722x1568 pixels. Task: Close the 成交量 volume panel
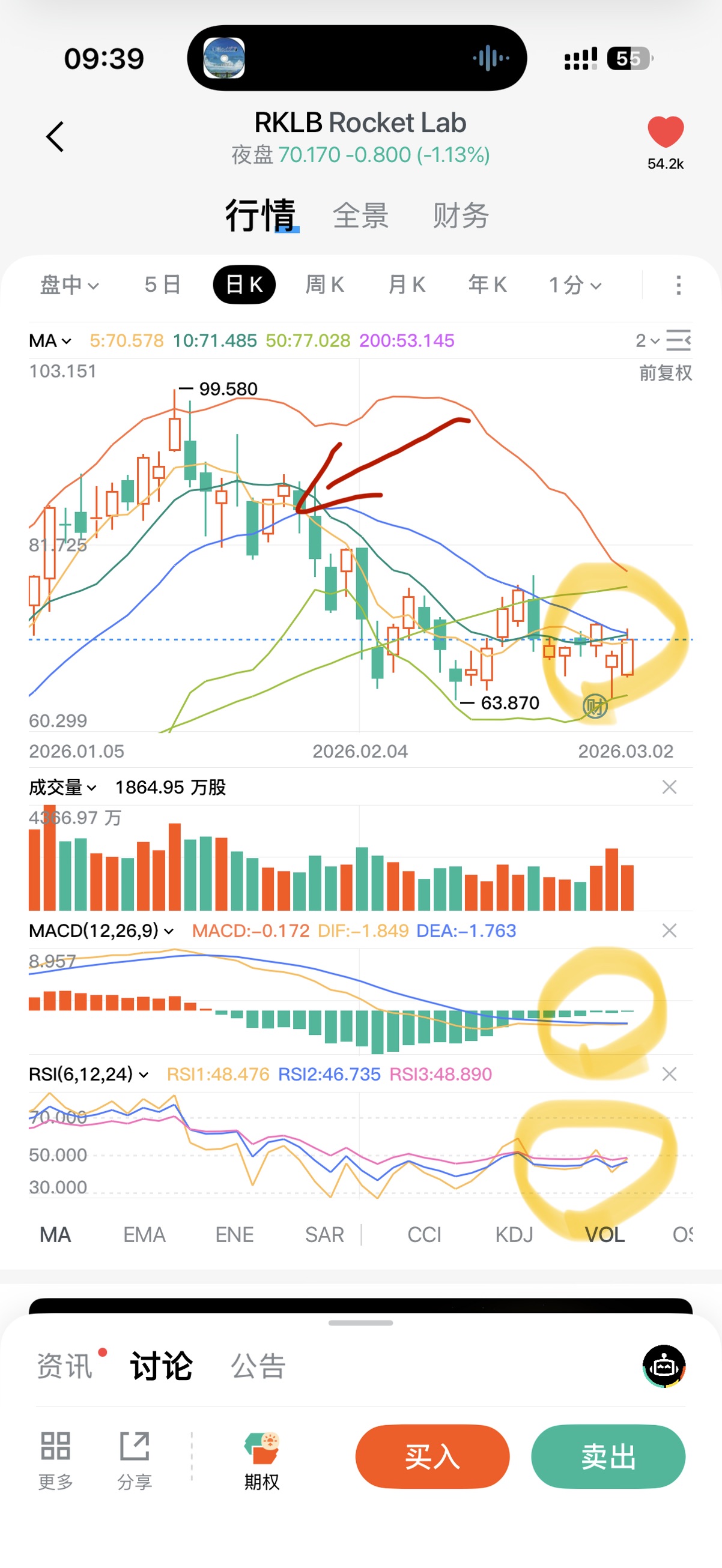point(669,787)
